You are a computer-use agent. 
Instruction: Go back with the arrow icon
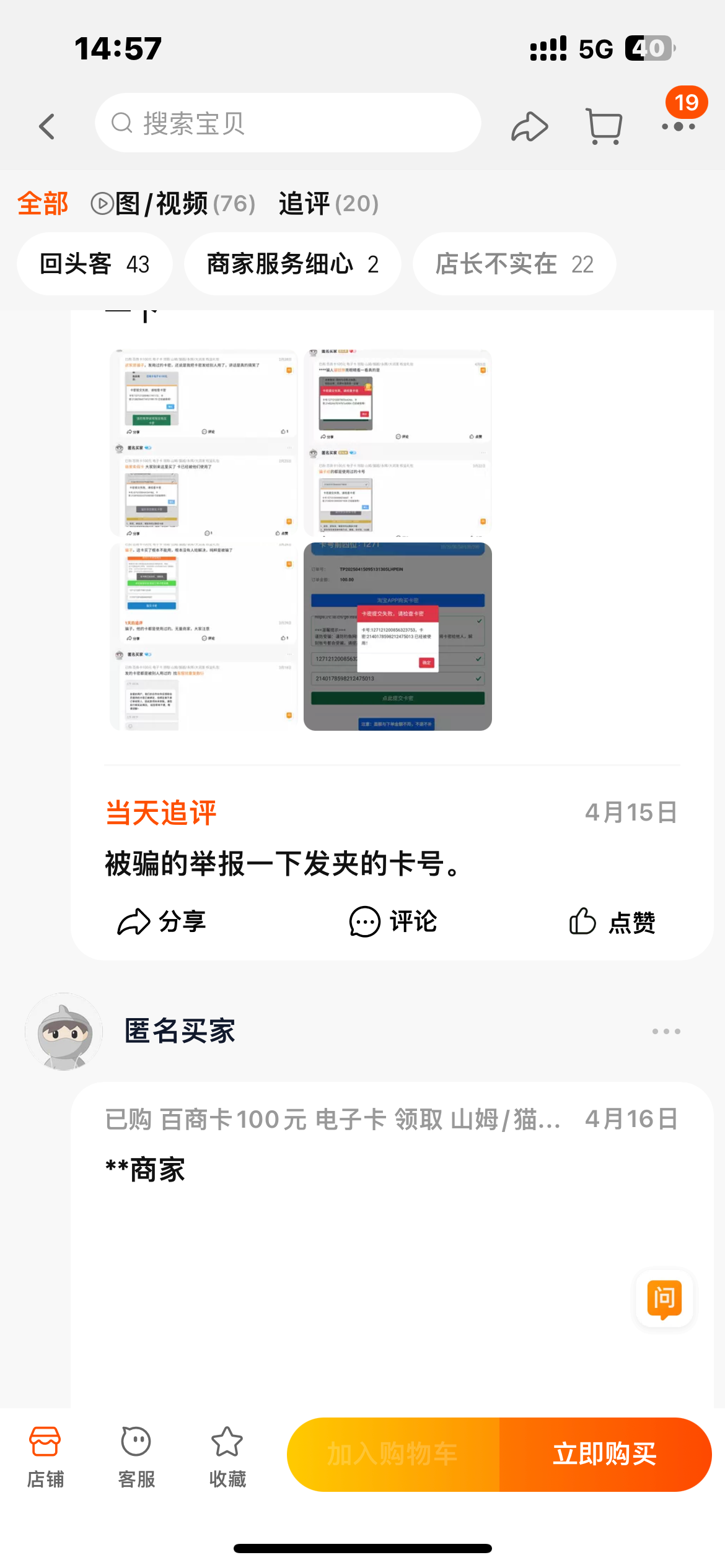pos(47,126)
